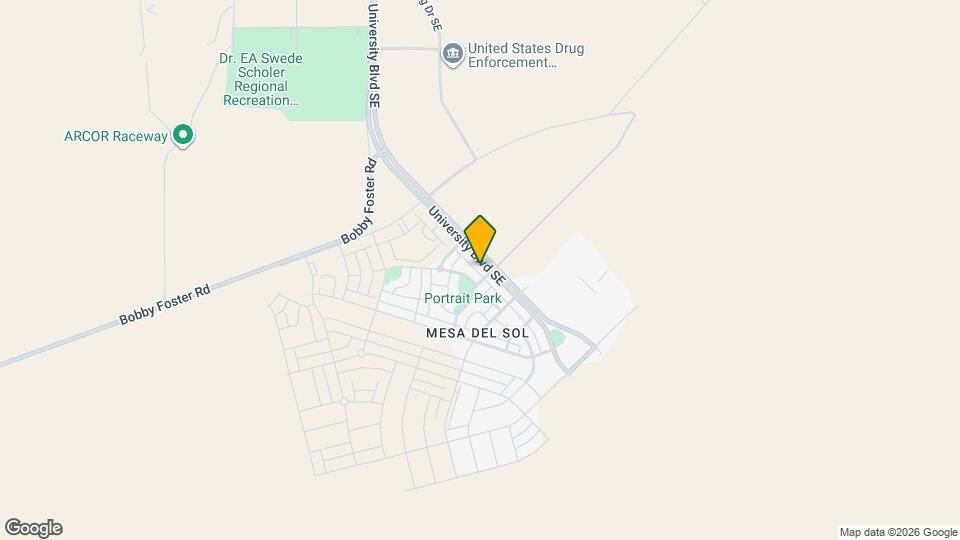Open United States Drug Enforcement pin
This screenshot has width=960, height=540.
coord(453,53)
